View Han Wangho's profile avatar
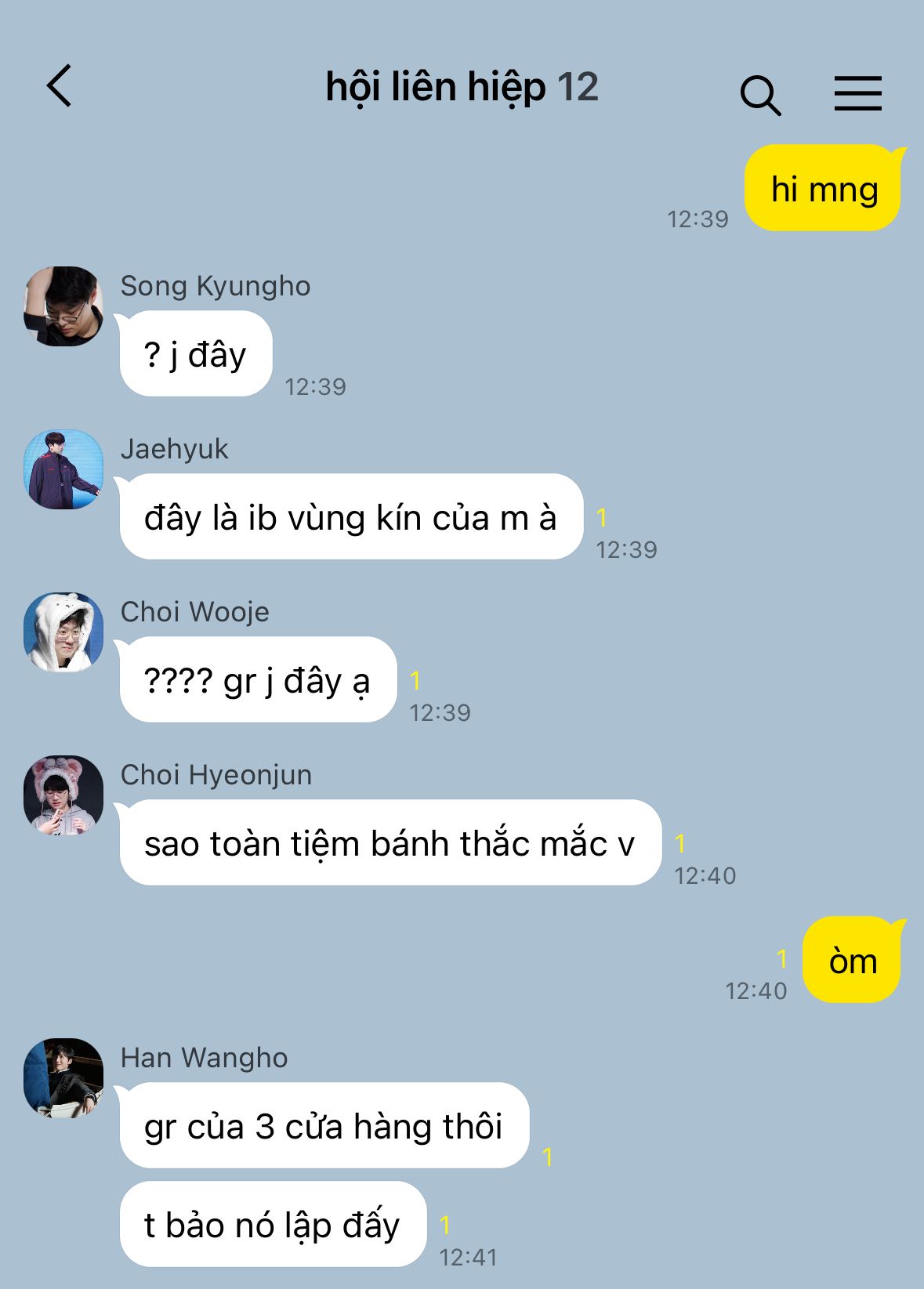Image resolution: width=924 pixels, height=1289 pixels. tap(63, 1078)
